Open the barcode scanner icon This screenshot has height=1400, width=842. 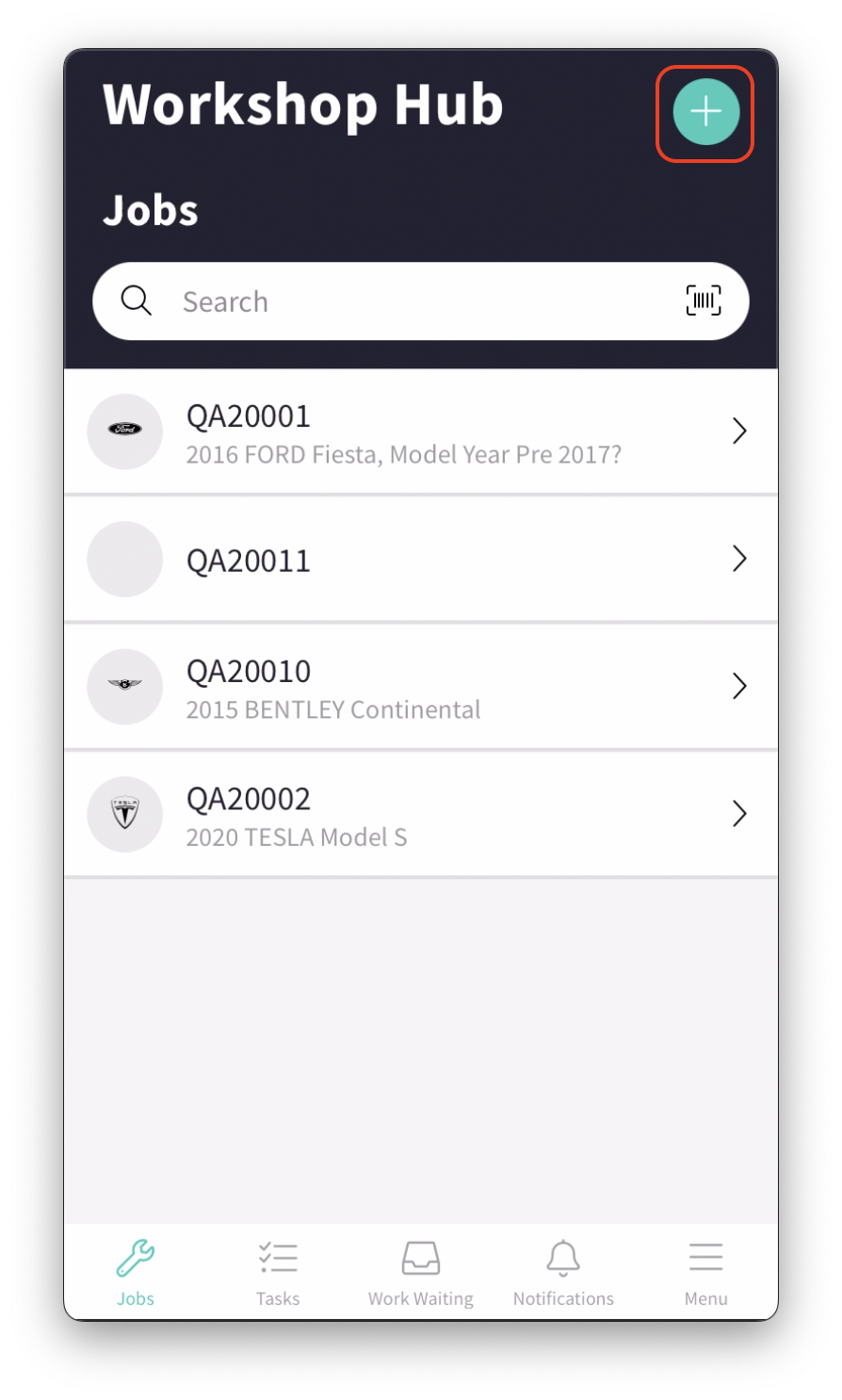[704, 301]
